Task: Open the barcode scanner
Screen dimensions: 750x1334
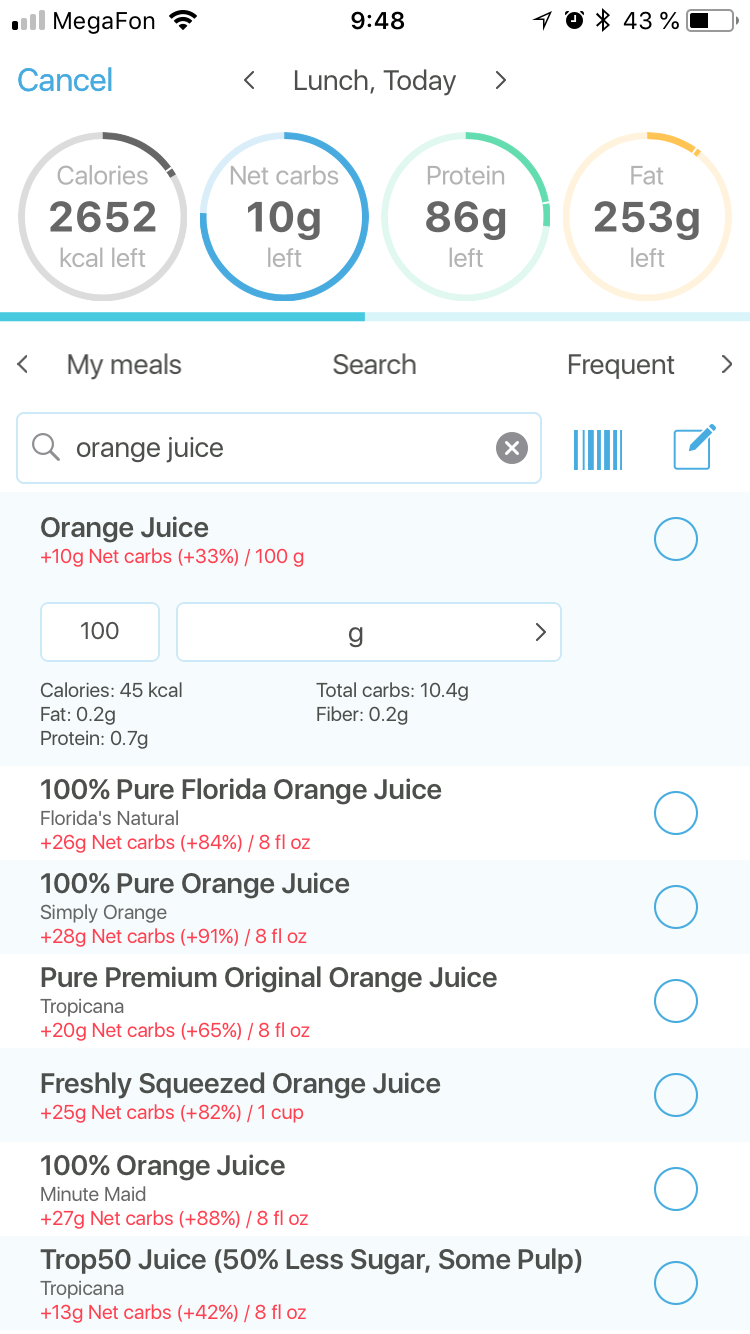Action: [x=597, y=447]
